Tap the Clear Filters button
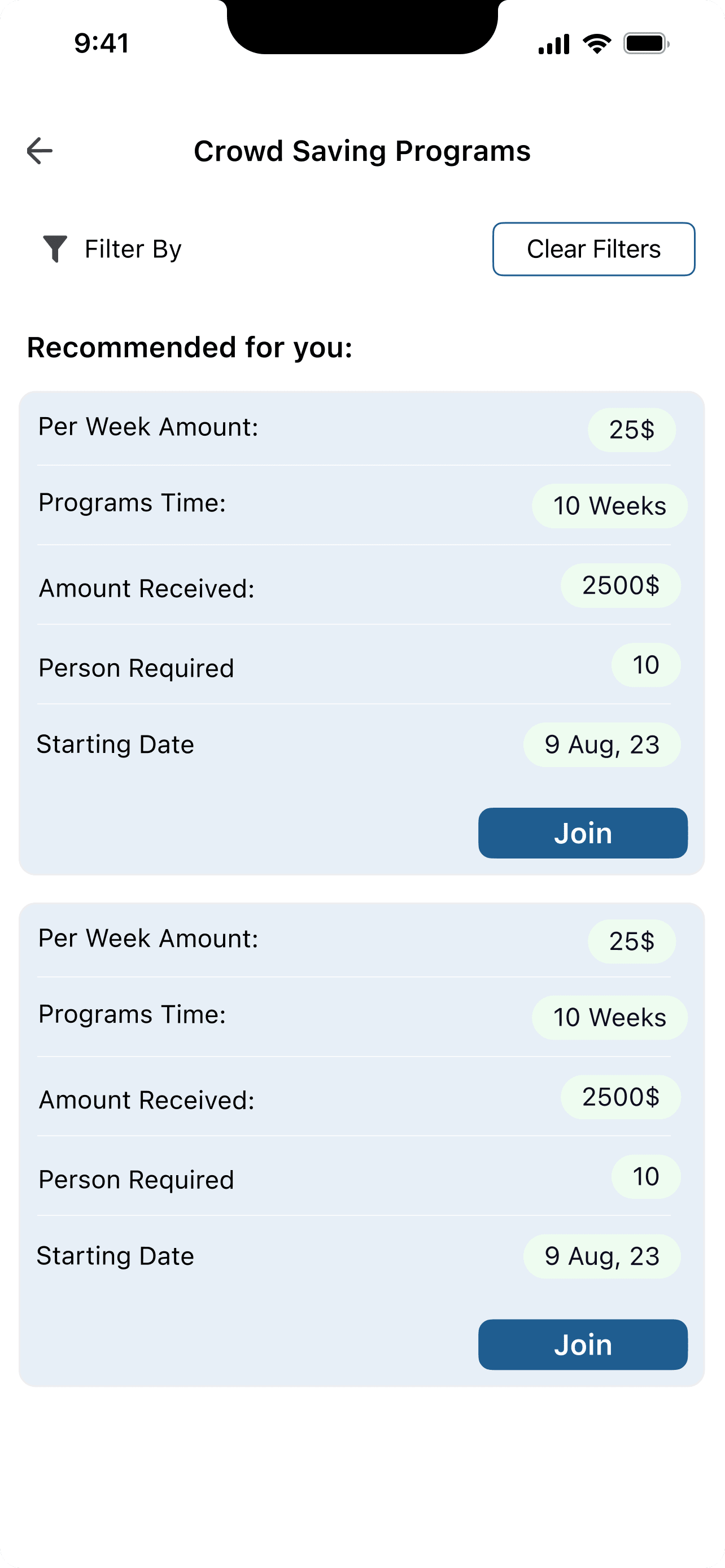The height and width of the screenshot is (1568, 725). pyautogui.click(x=593, y=249)
